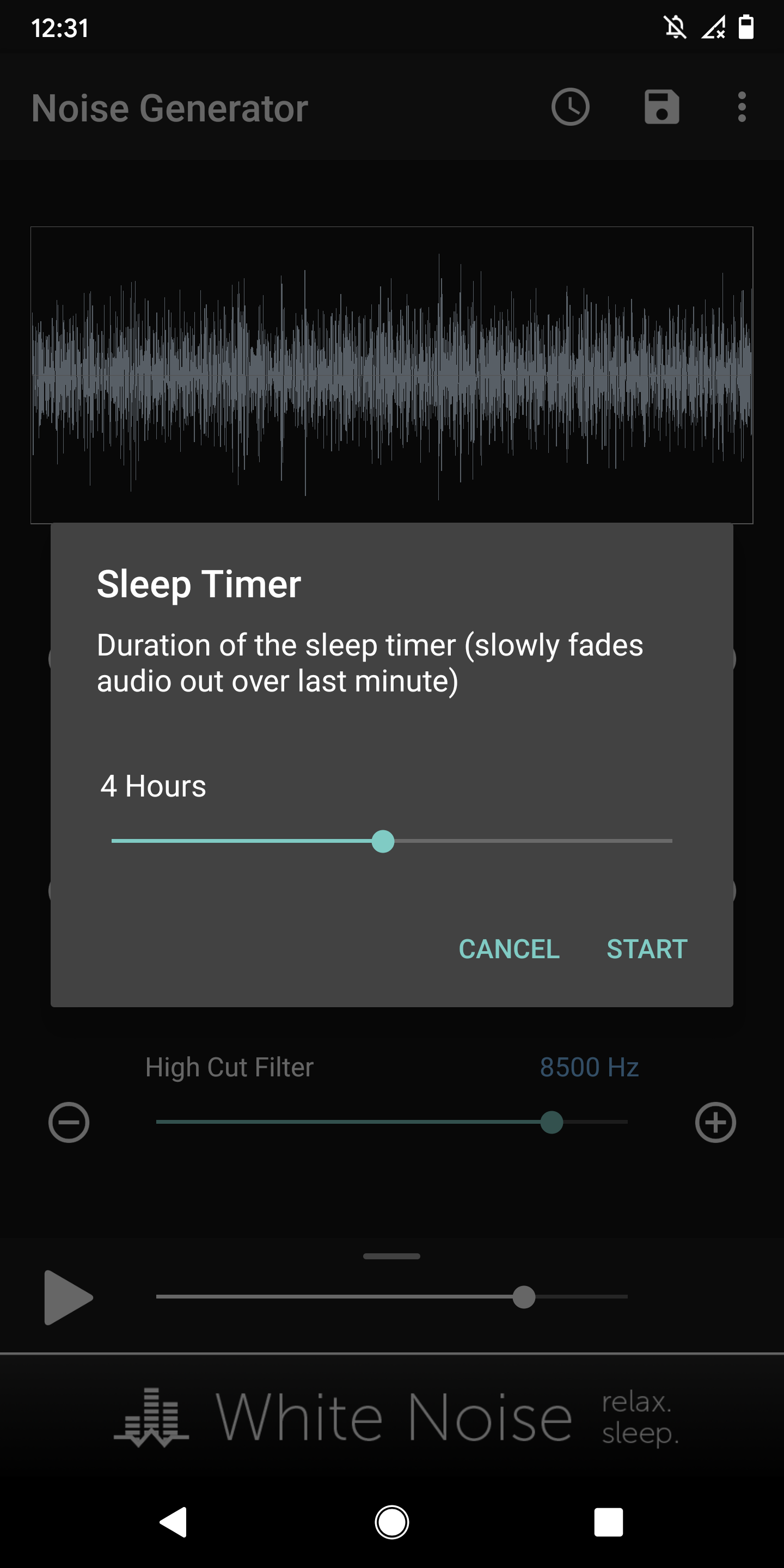Screen dimensions: 784x1568
Task: Tap the 8500 Hz value label
Action: (589, 1067)
